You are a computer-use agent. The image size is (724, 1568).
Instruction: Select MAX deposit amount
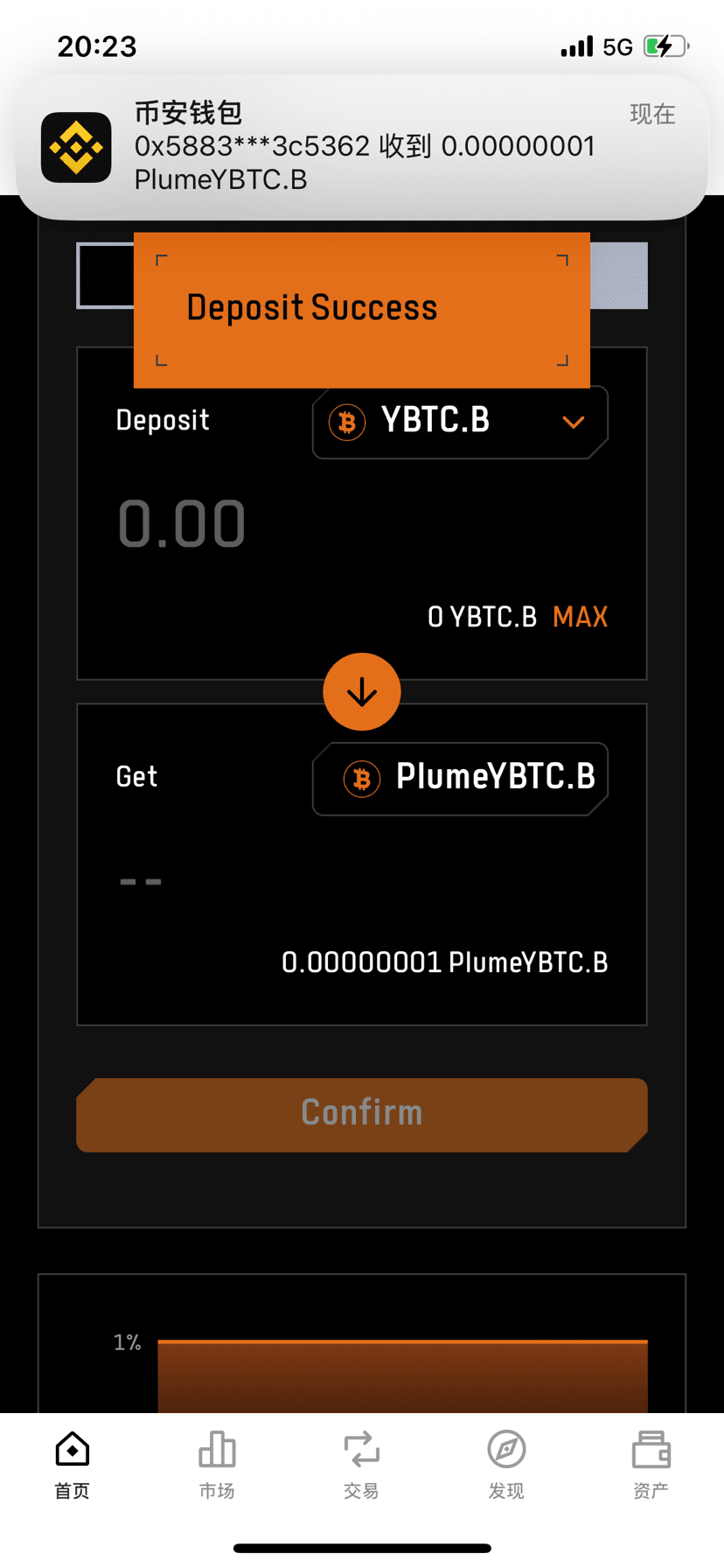(x=581, y=617)
